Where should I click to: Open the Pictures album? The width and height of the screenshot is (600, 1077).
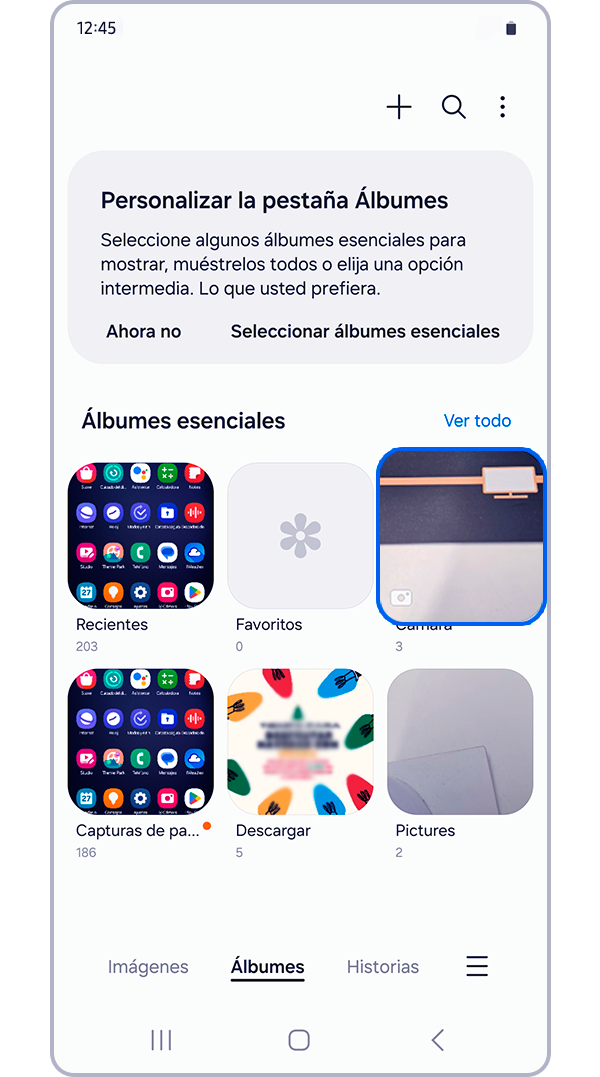(460, 742)
